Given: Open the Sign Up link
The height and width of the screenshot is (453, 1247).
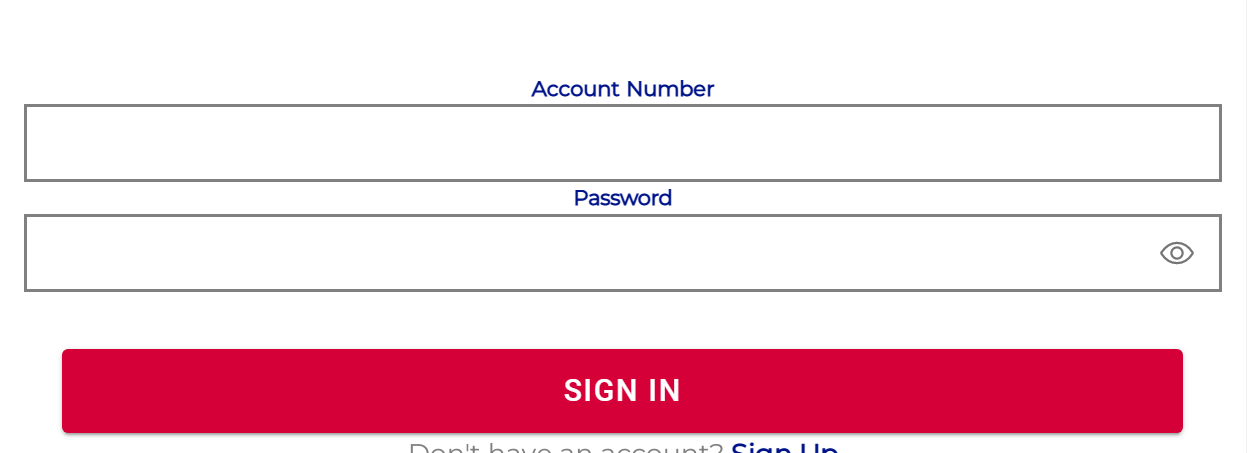Looking at the screenshot, I should pos(784,448).
